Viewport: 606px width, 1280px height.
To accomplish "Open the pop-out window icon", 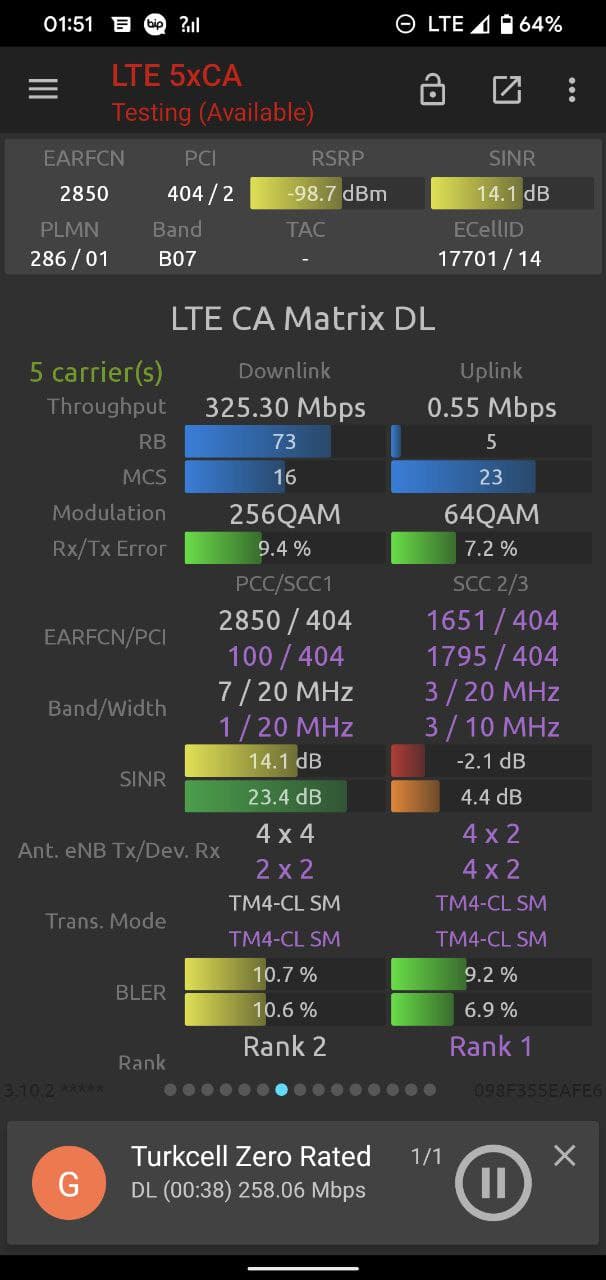I will point(507,89).
